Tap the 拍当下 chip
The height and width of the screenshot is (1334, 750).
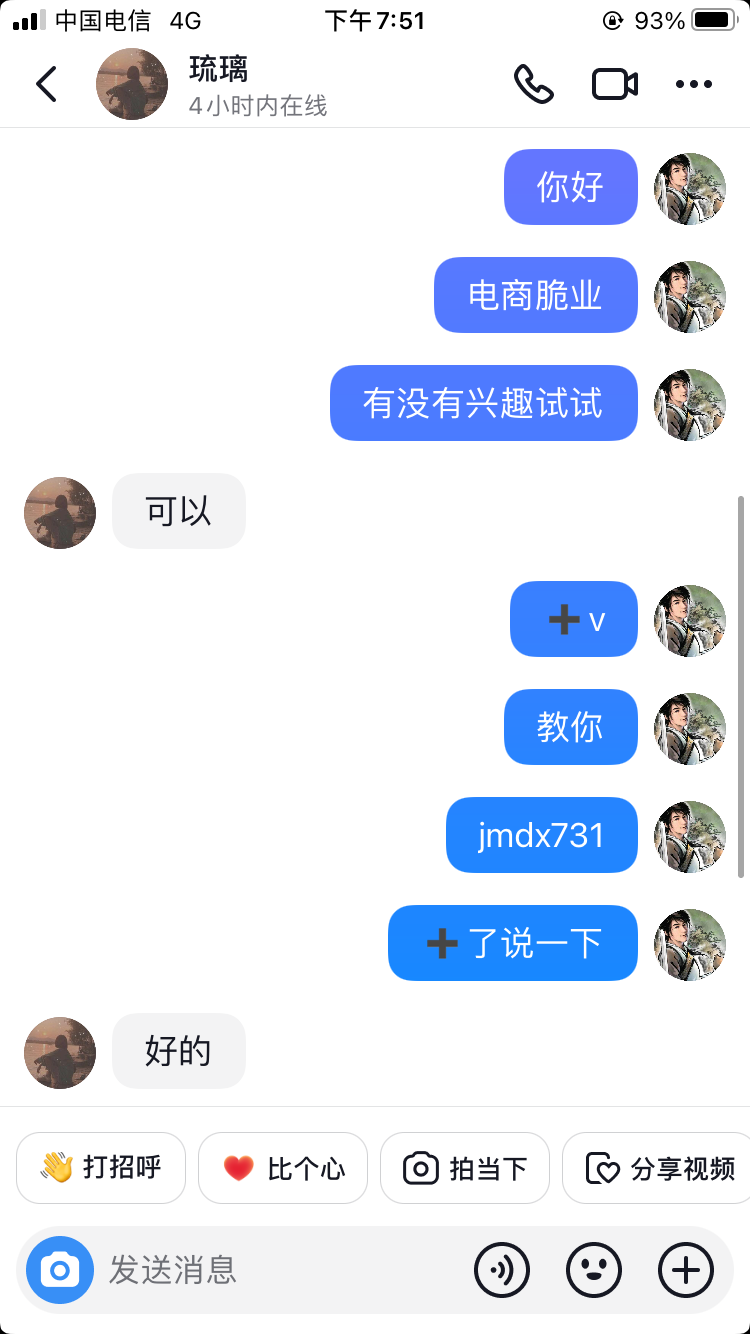coord(465,1167)
